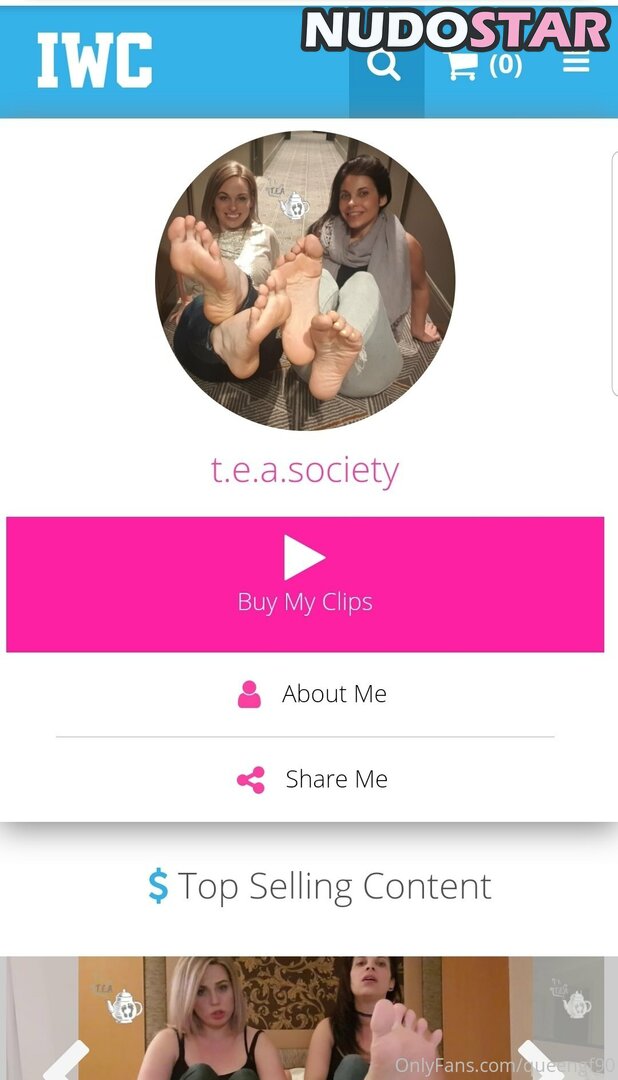Image resolution: width=618 pixels, height=1080 pixels.
Task: Open the shopping cart
Action: [x=484, y=65]
